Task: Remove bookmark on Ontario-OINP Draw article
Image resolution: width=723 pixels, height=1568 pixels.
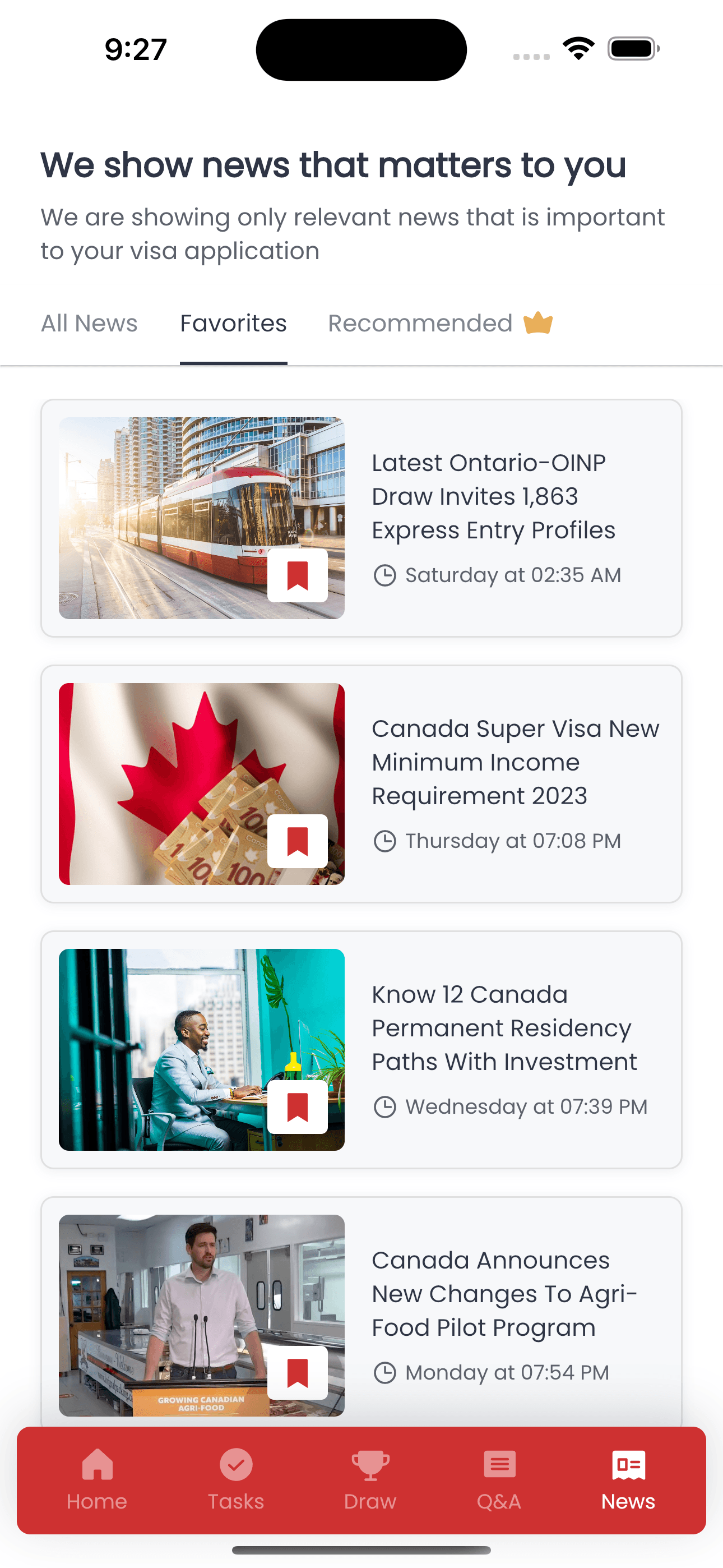Action: pyautogui.click(x=298, y=575)
